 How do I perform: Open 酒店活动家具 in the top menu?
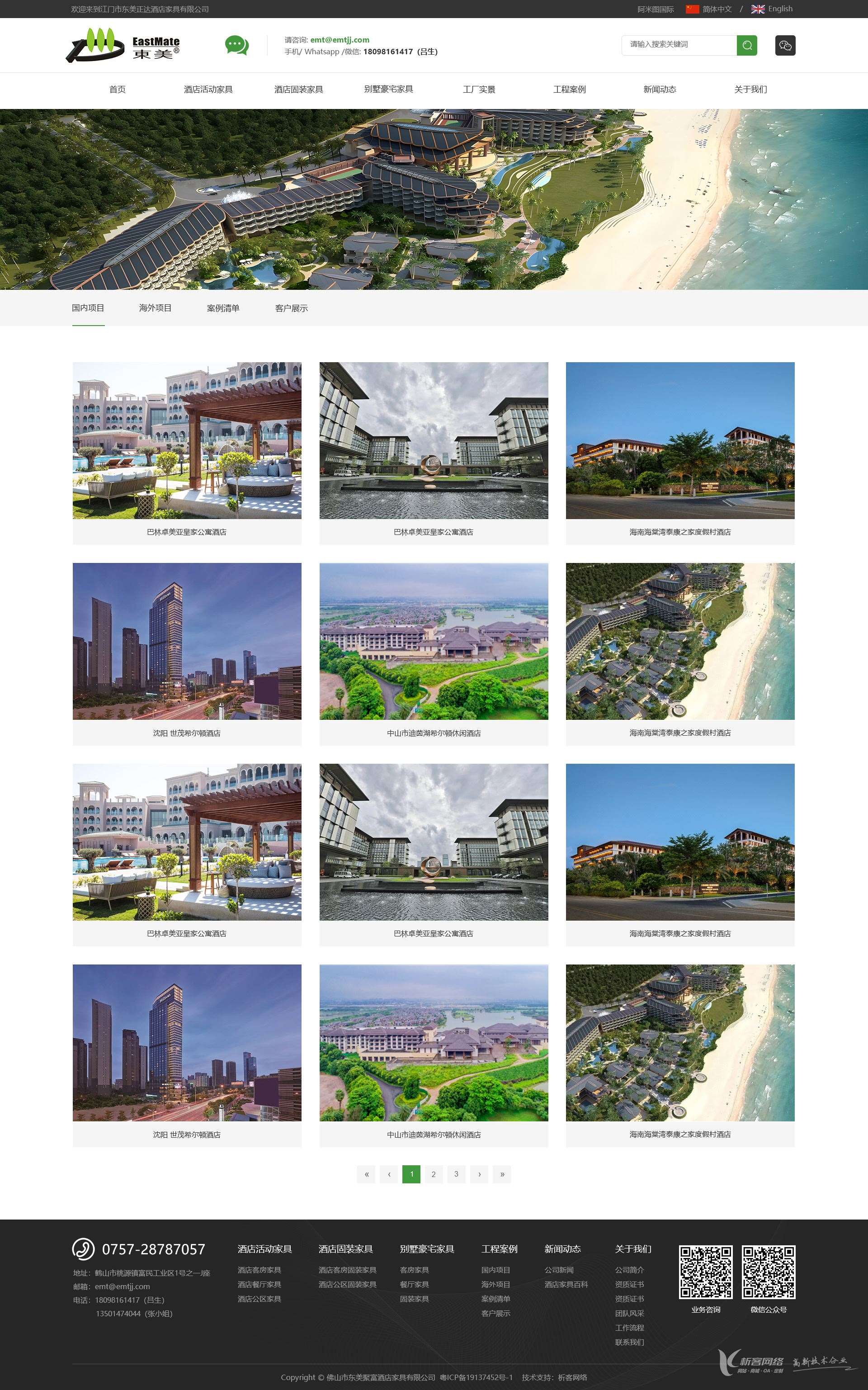tap(208, 90)
